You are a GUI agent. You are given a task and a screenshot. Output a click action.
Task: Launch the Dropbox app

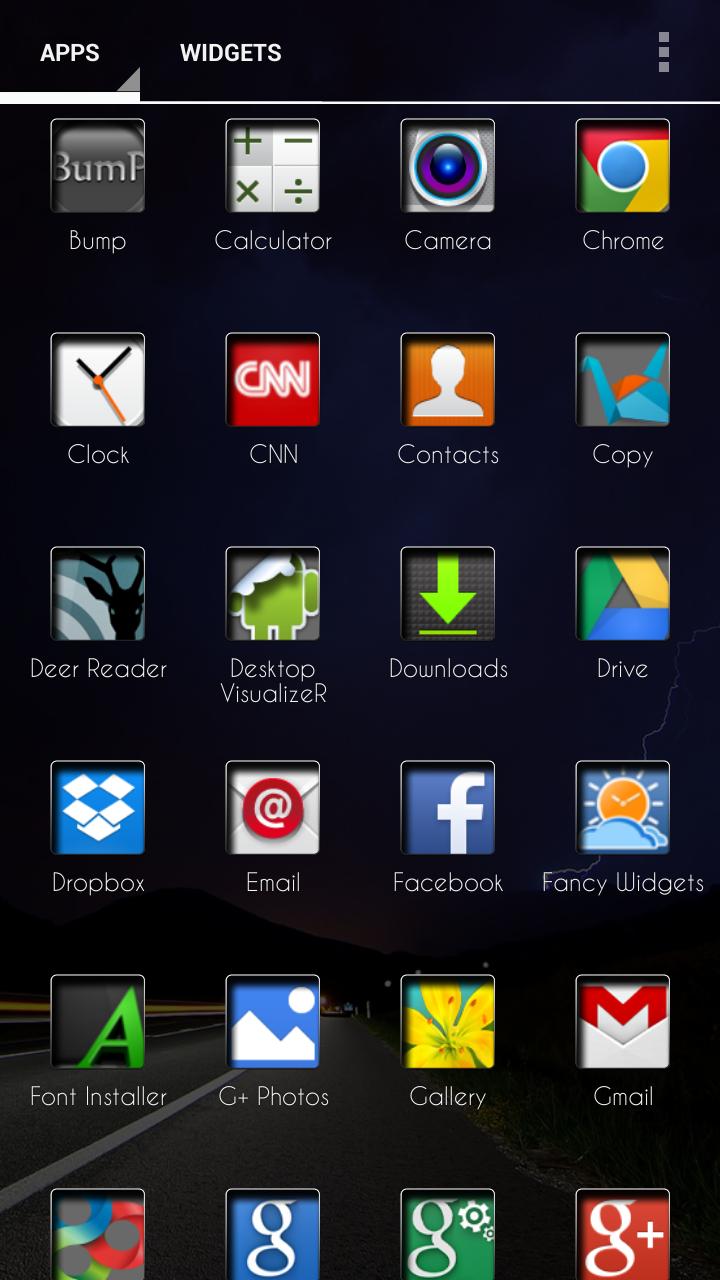pyautogui.click(x=98, y=808)
